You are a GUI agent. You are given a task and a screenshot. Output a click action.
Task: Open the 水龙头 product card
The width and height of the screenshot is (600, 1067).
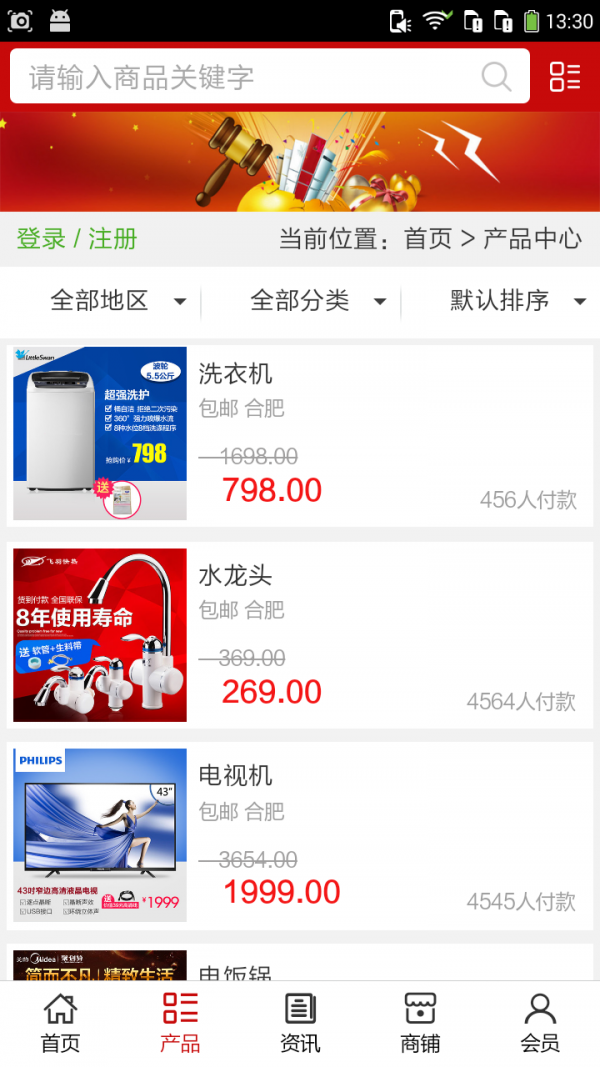pyautogui.click(x=300, y=635)
